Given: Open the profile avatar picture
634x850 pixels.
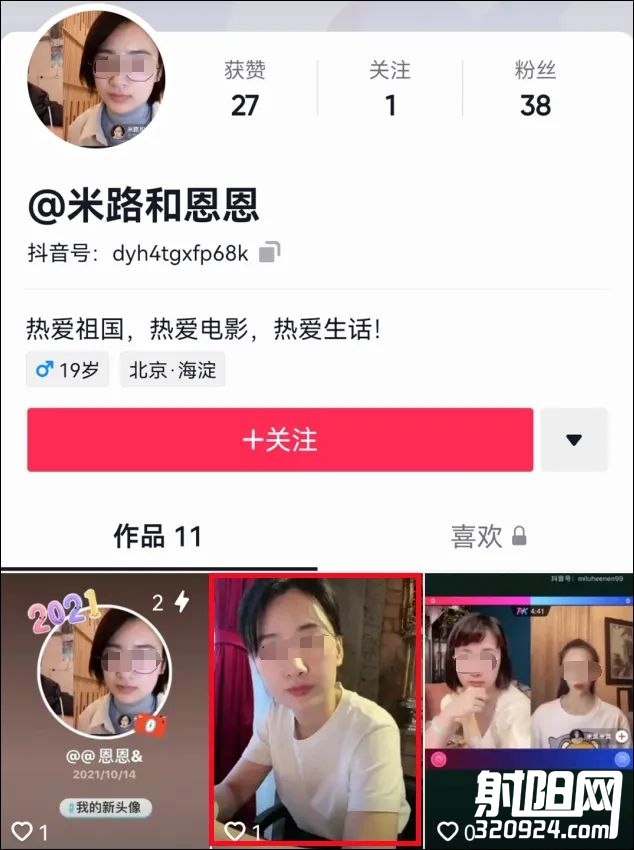Looking at the screenshot, I should pyautogui.click(x=97, y=80).
